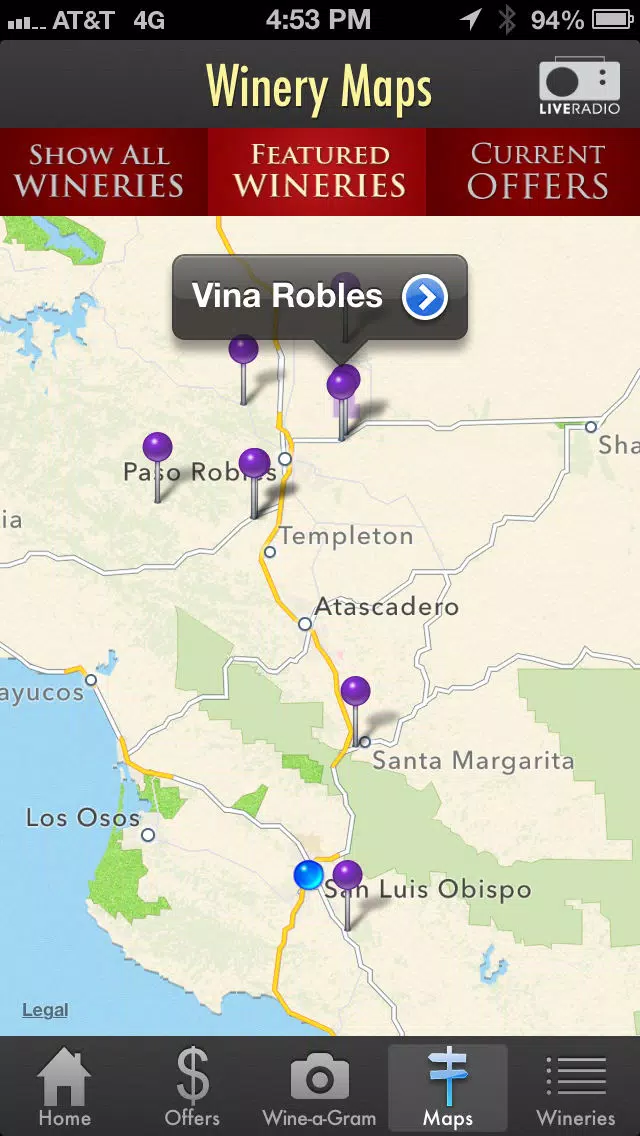This screenshot has width=640, height=1136.
Task: Select Show All Wineries
Action: tap(100, 171)
